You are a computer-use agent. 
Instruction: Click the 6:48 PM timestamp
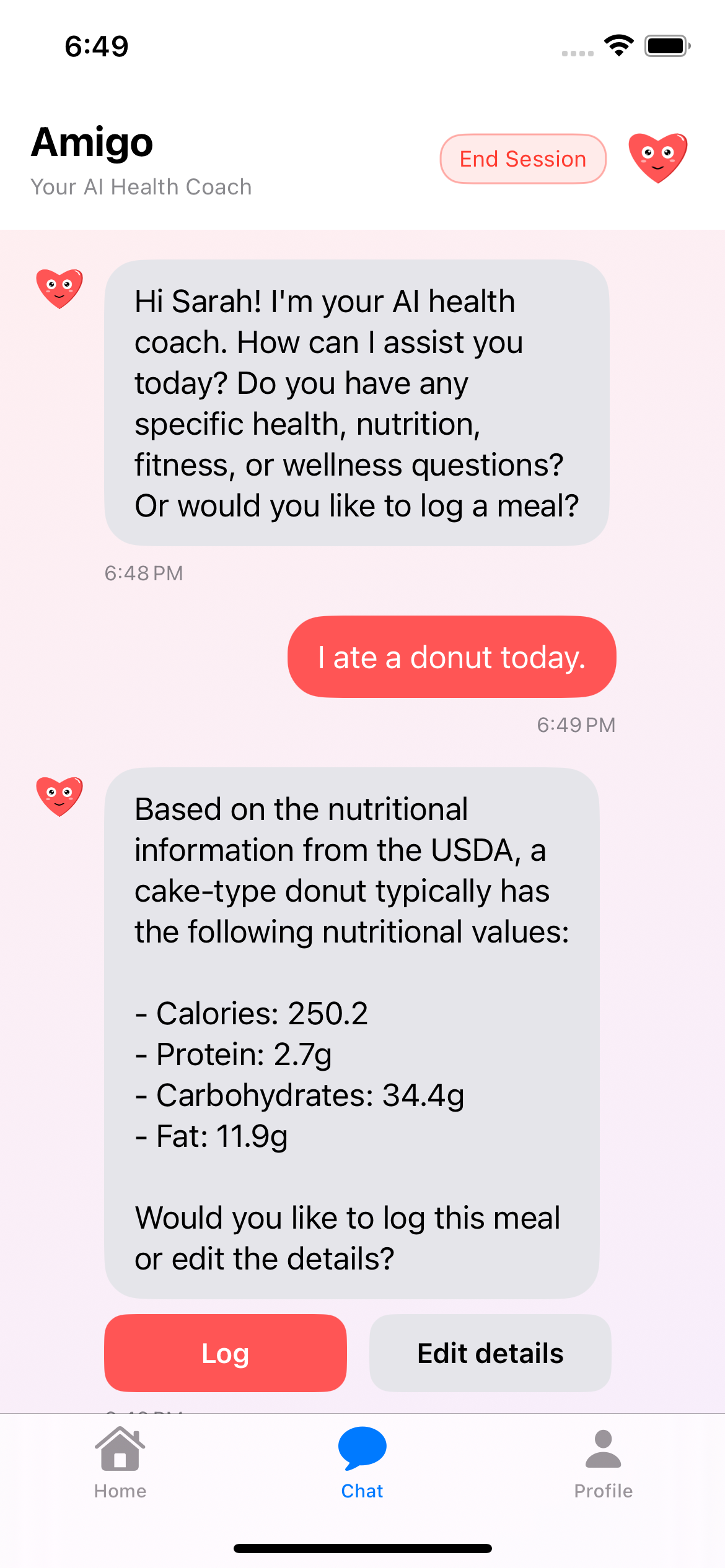pyautogui.click(x=144, y=573)
